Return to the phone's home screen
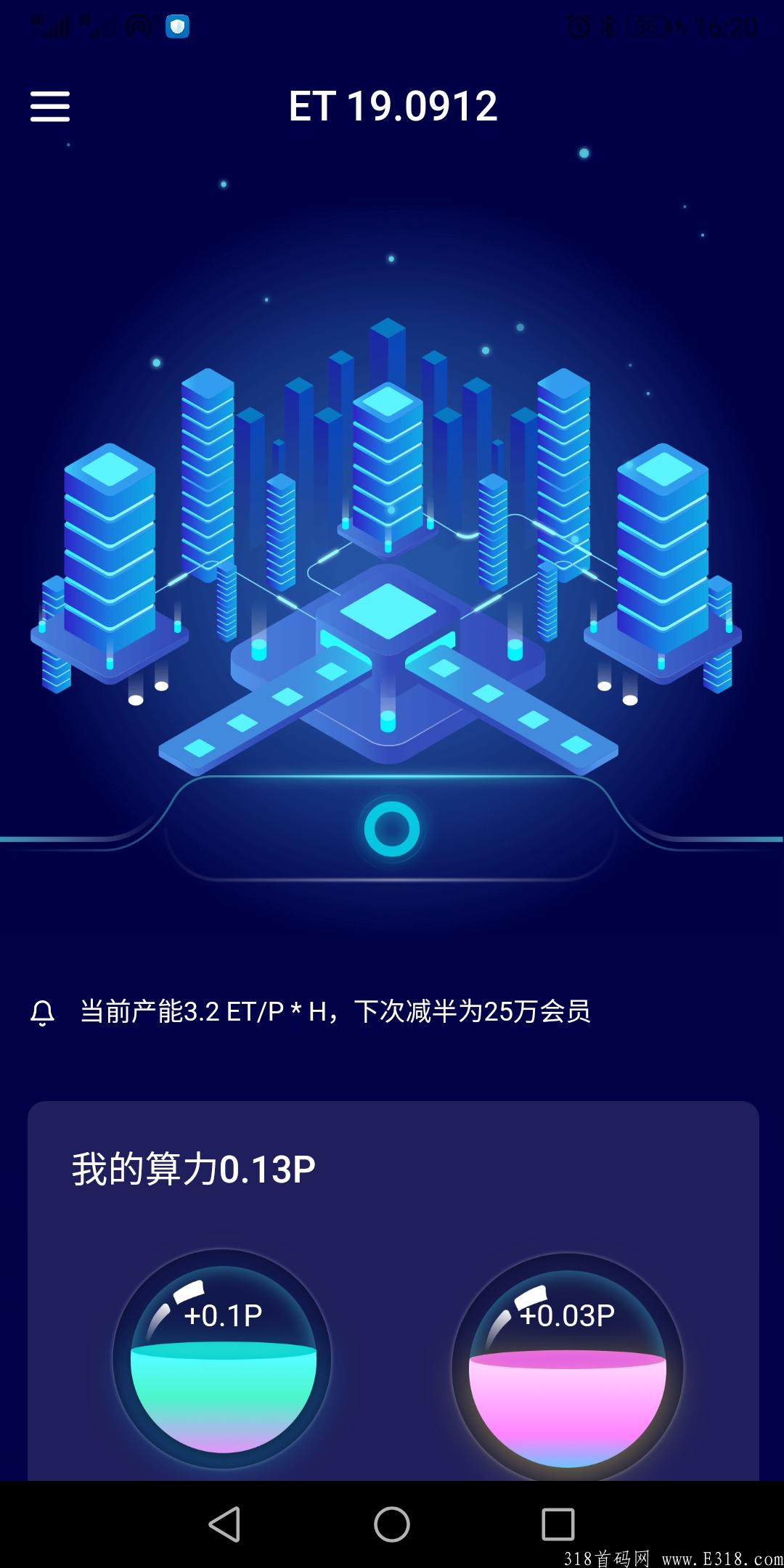This screenshot has width=784, height=1568. 392,1524
